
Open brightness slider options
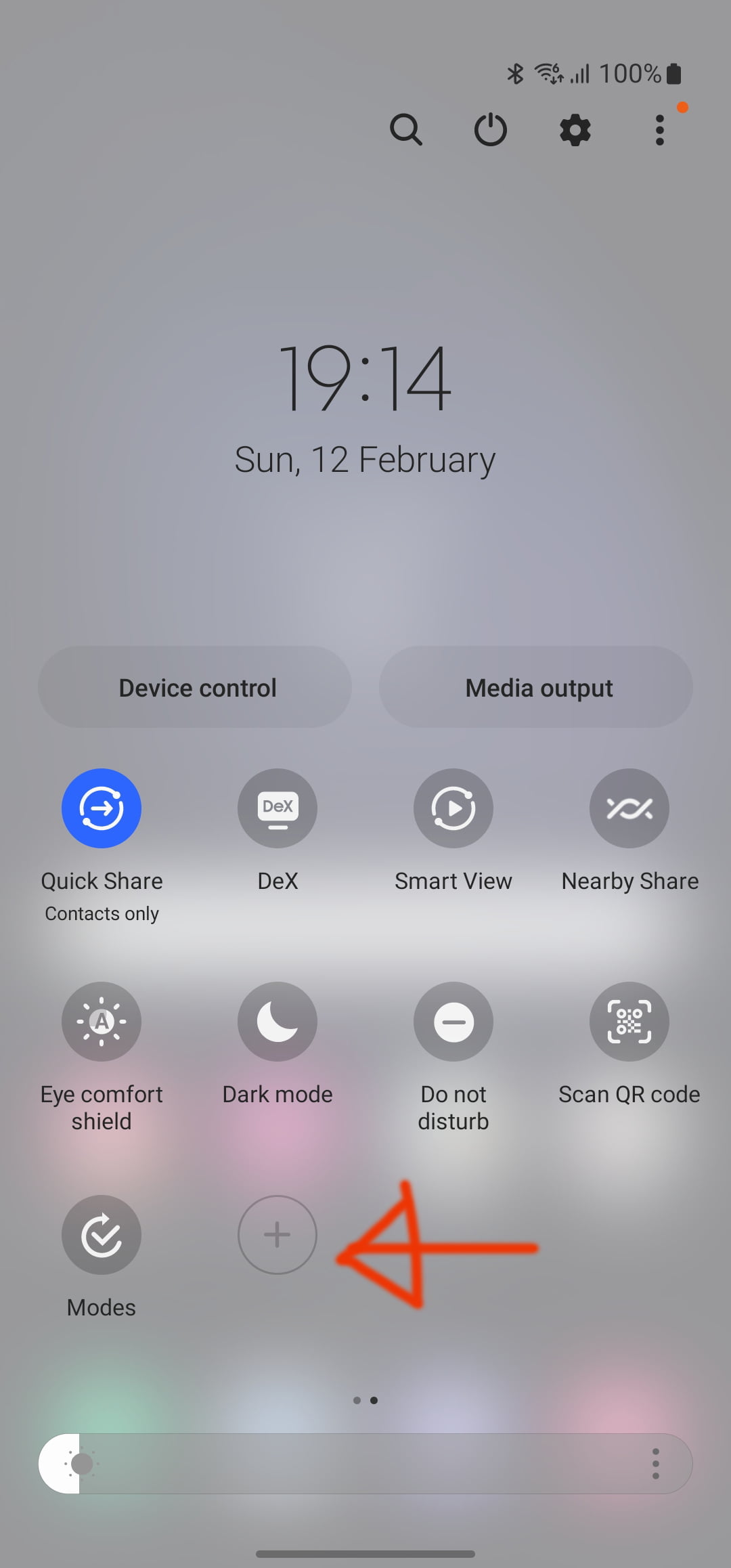click(x=655, y=1464)
